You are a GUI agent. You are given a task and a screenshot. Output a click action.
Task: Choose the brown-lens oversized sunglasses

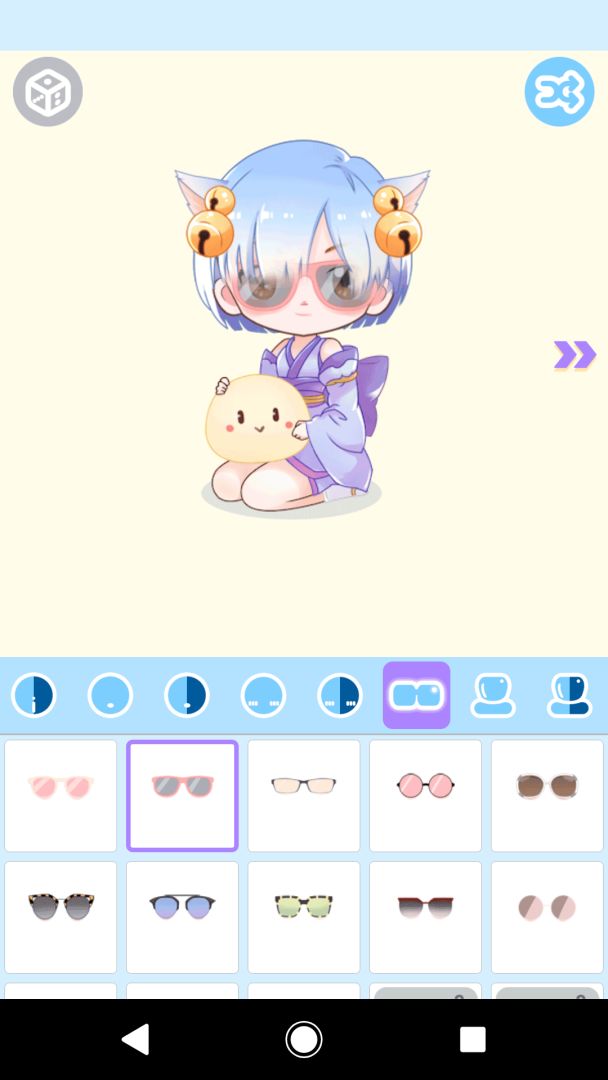pos(547,796)
